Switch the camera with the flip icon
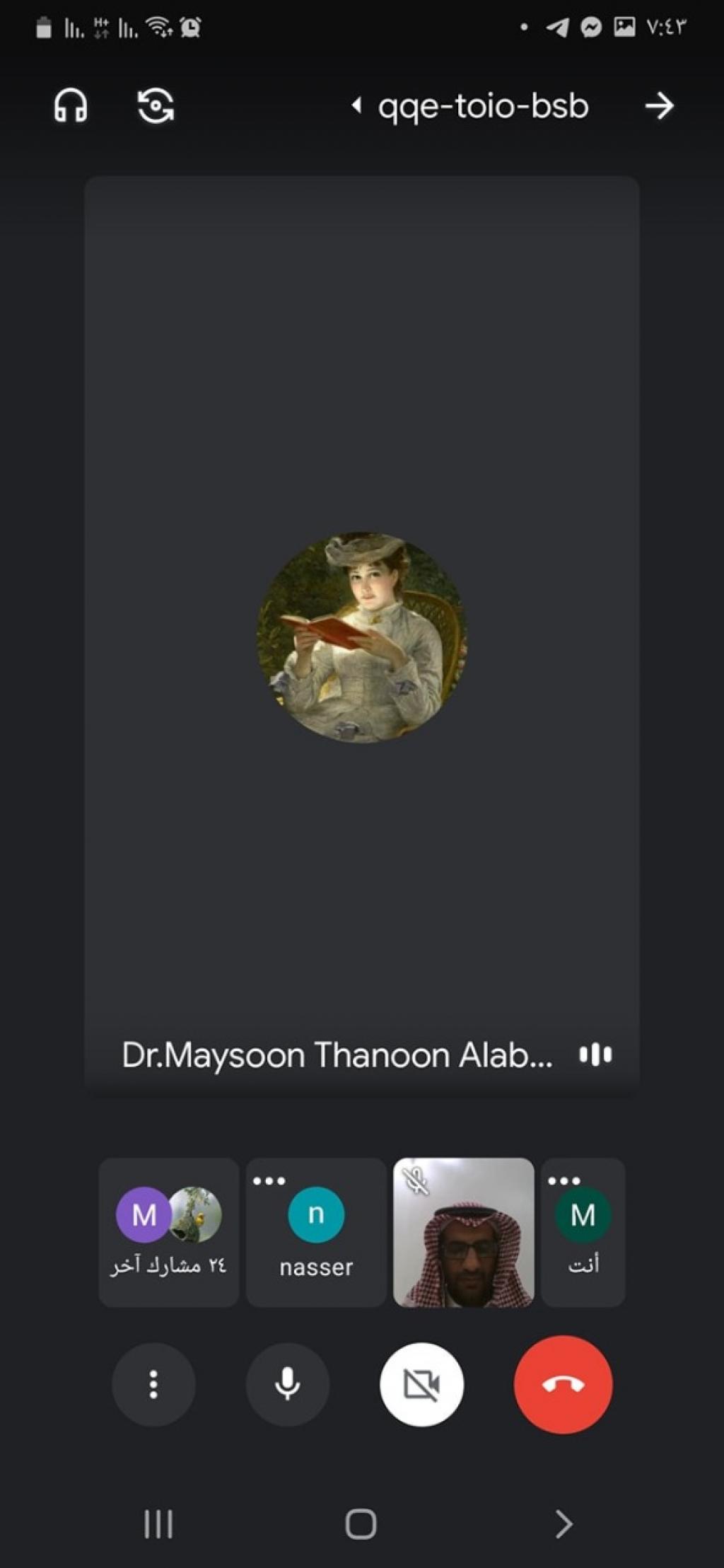Image resolution: width=724 pixels, height=1568 pixels. [x=156, y=106]
